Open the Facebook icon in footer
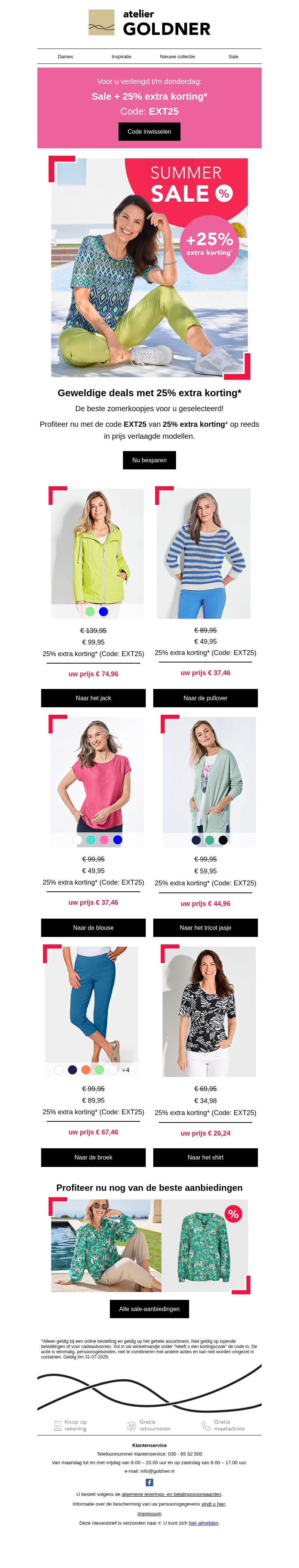Image resolution: width=299 pixels, height=1568 pixels. [x=149, y=1482]
